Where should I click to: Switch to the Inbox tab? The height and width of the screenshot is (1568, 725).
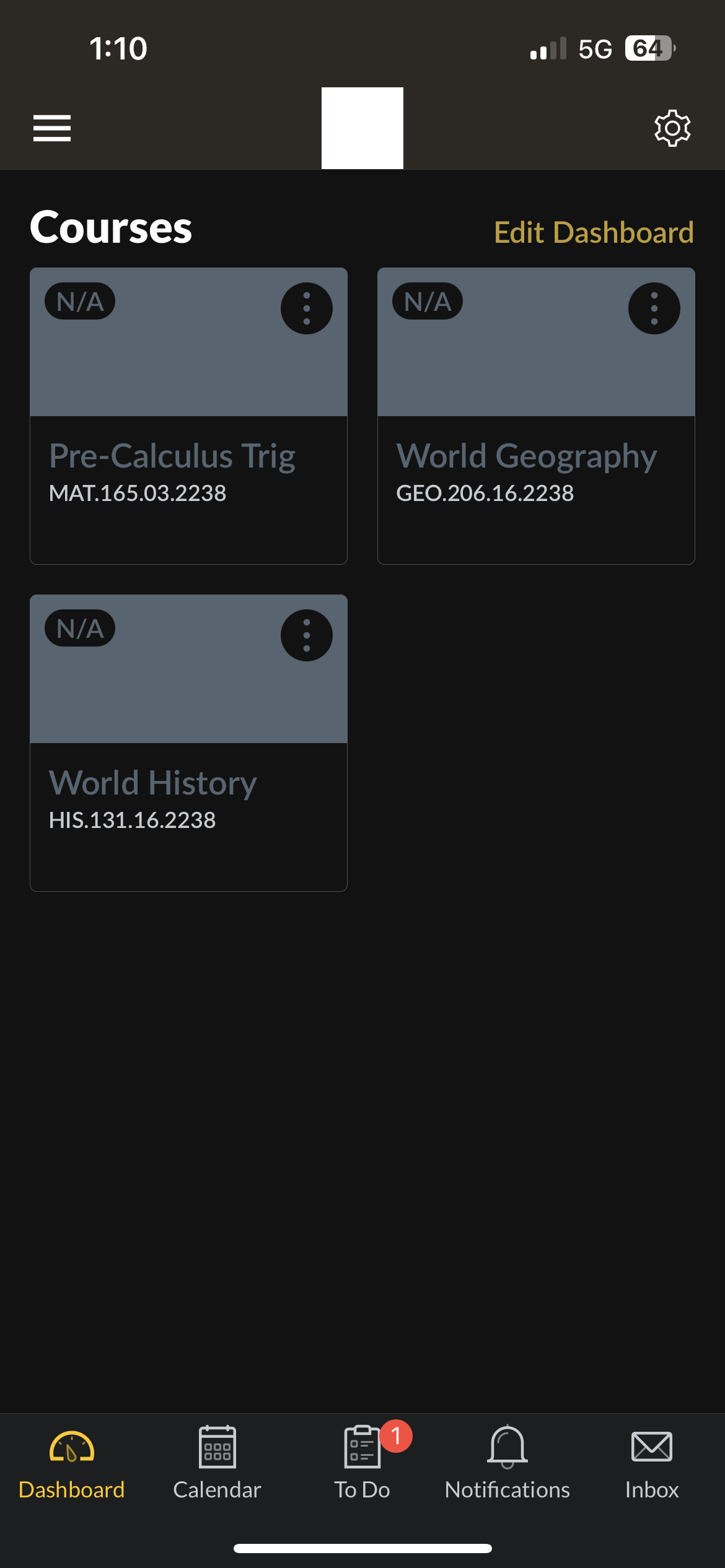click(x=652, y=1463)
